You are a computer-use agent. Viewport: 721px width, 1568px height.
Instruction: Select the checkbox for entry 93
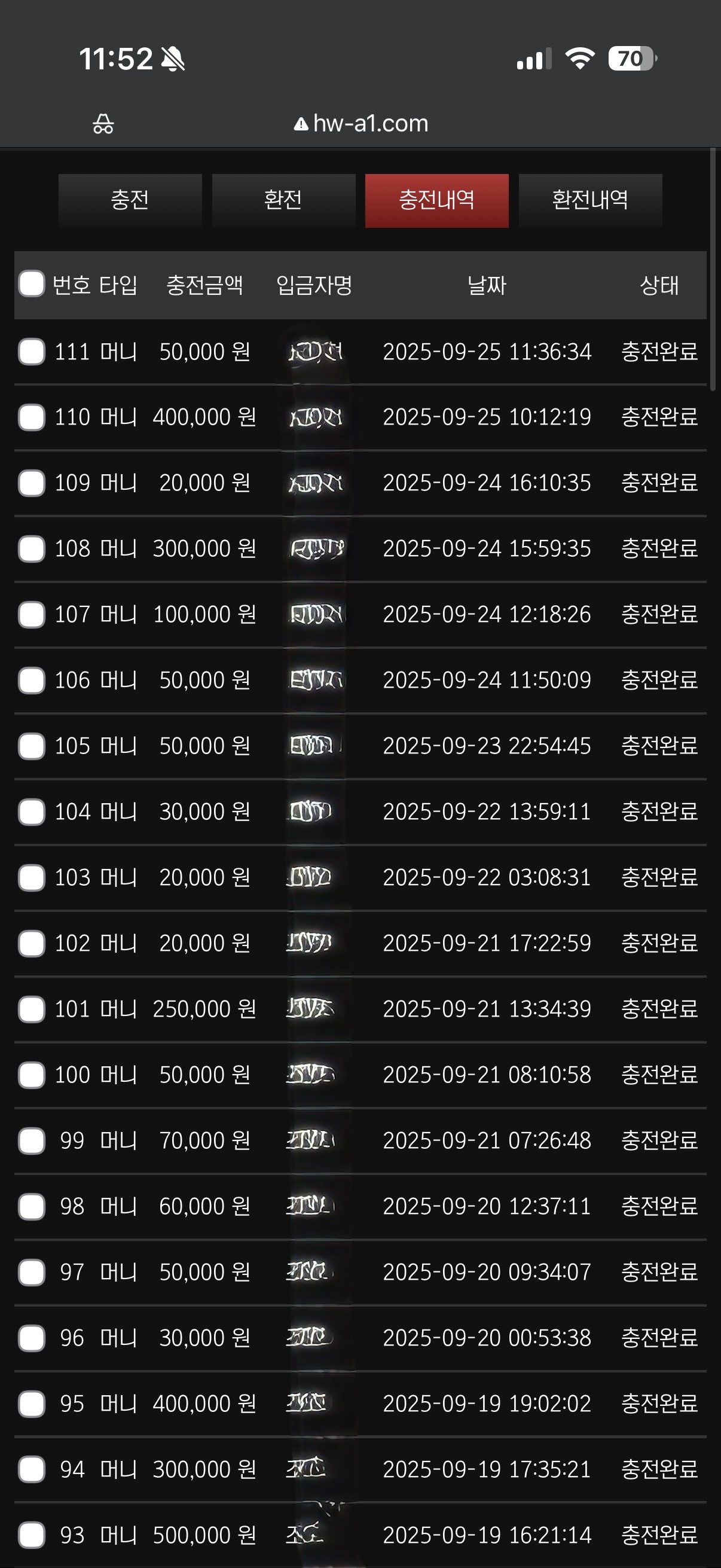point(32,1535)
